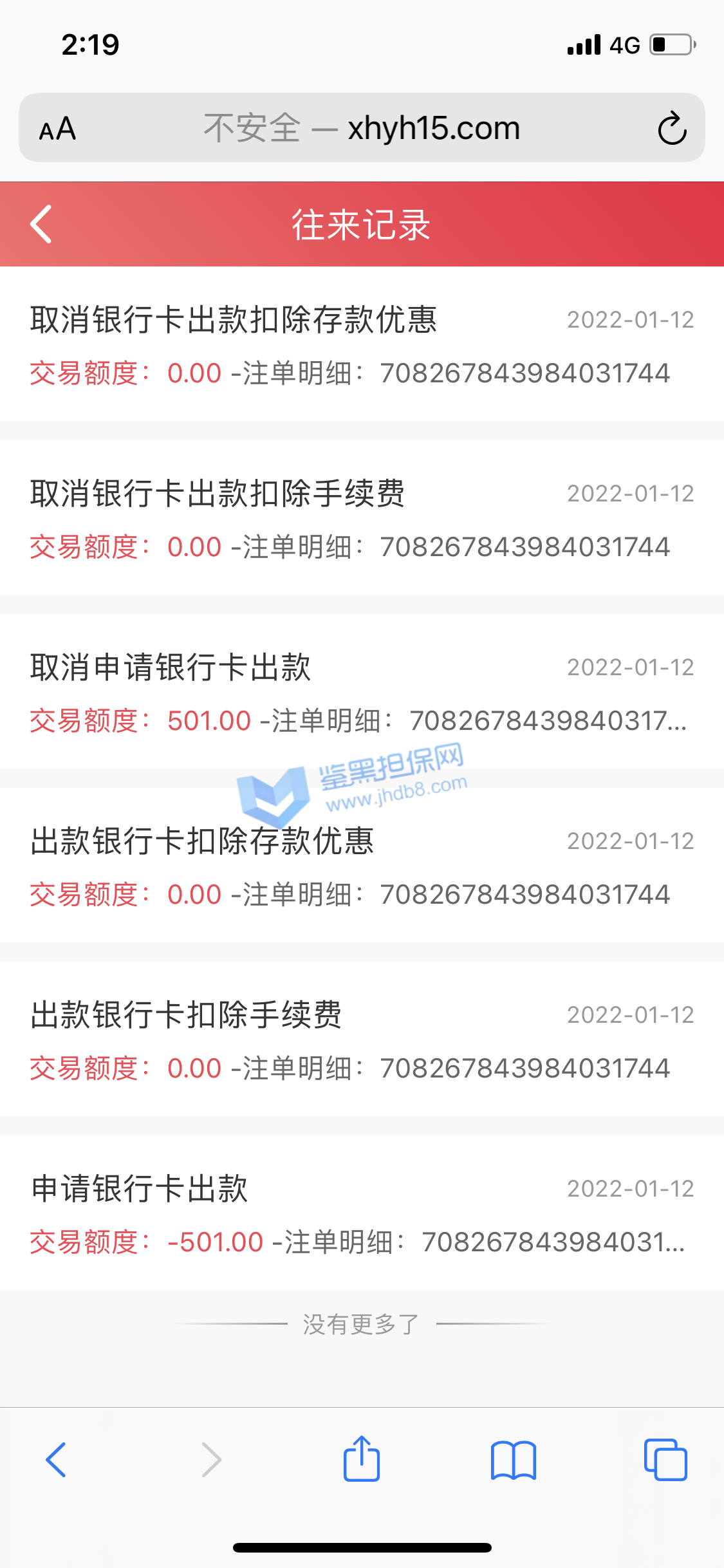Reload the current web page

672,129
